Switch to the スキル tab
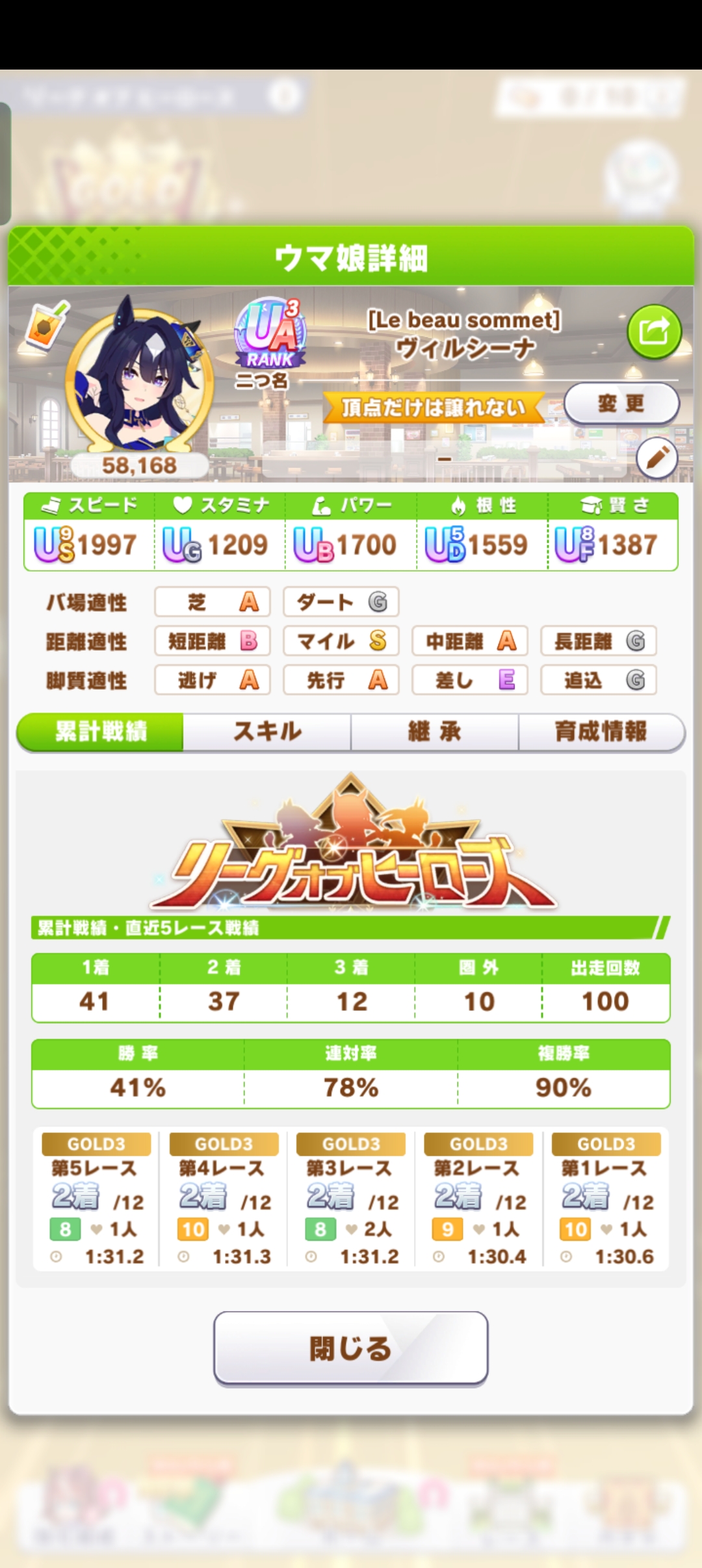Image resolution: width=702 pixels, height=1568 pixels. click(x=267, y=732)
